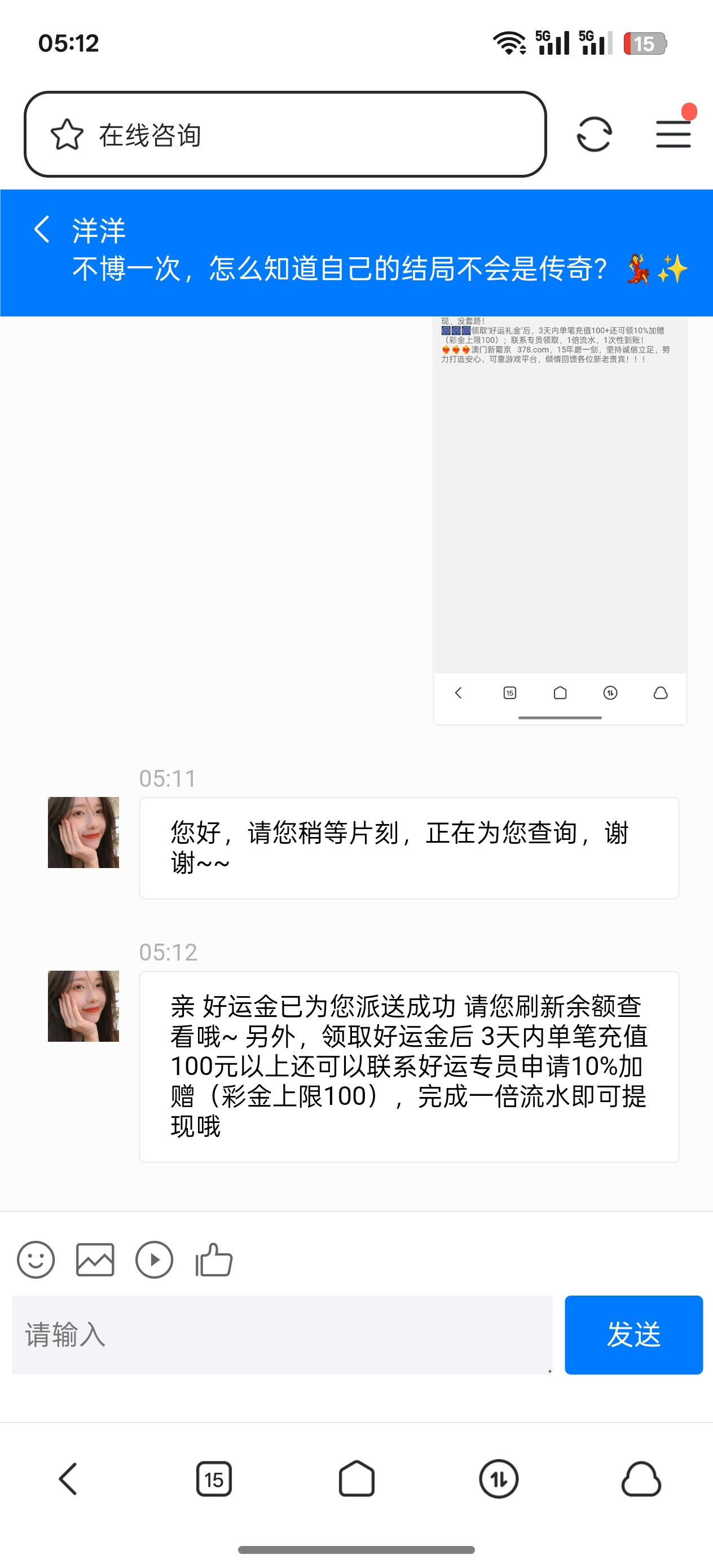Reload the page with the refresh icon
The image size is (713, 1568).
[x=593, y=135]
